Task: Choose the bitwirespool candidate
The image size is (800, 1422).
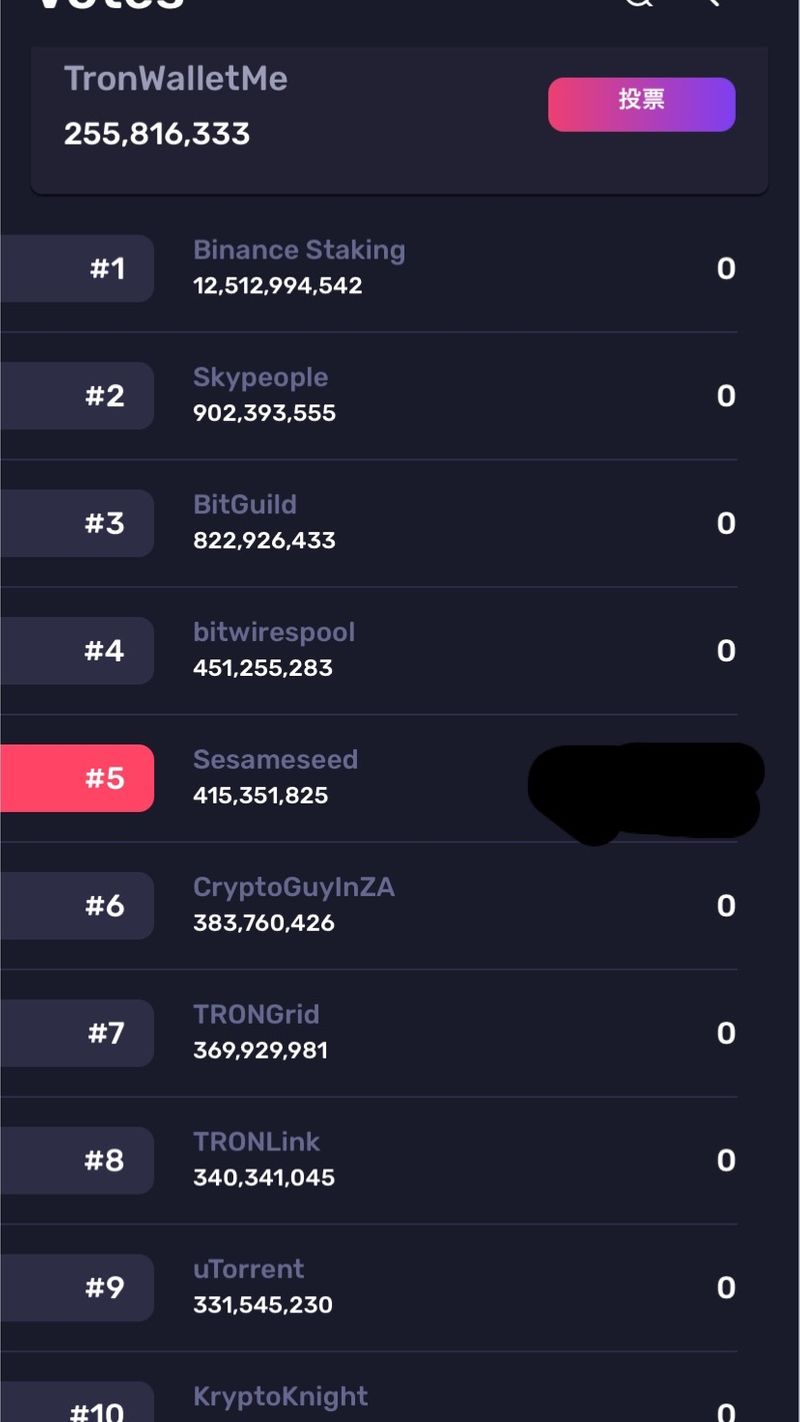Action: [x=273, y=649]
